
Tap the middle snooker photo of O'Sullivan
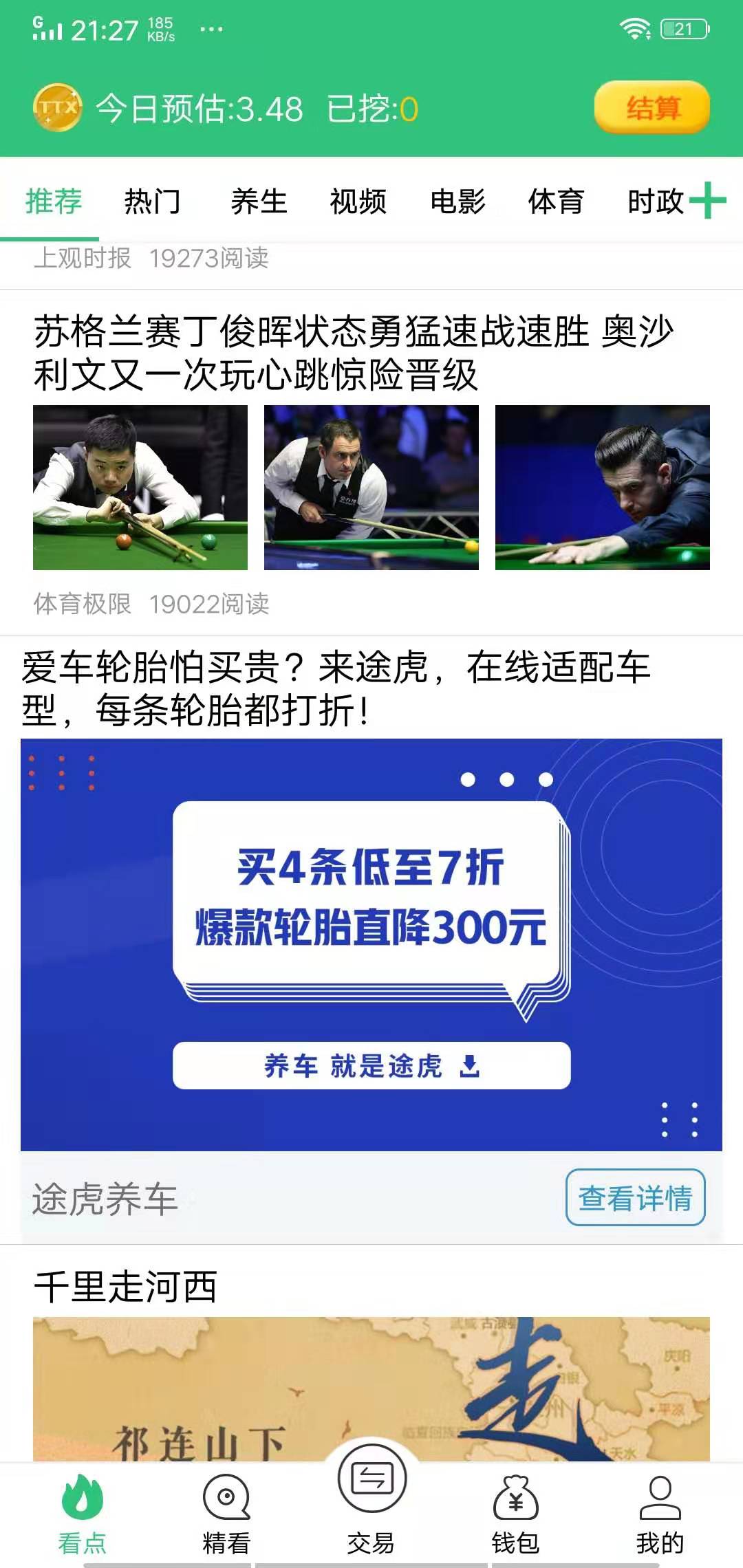[x=371, y=488]
